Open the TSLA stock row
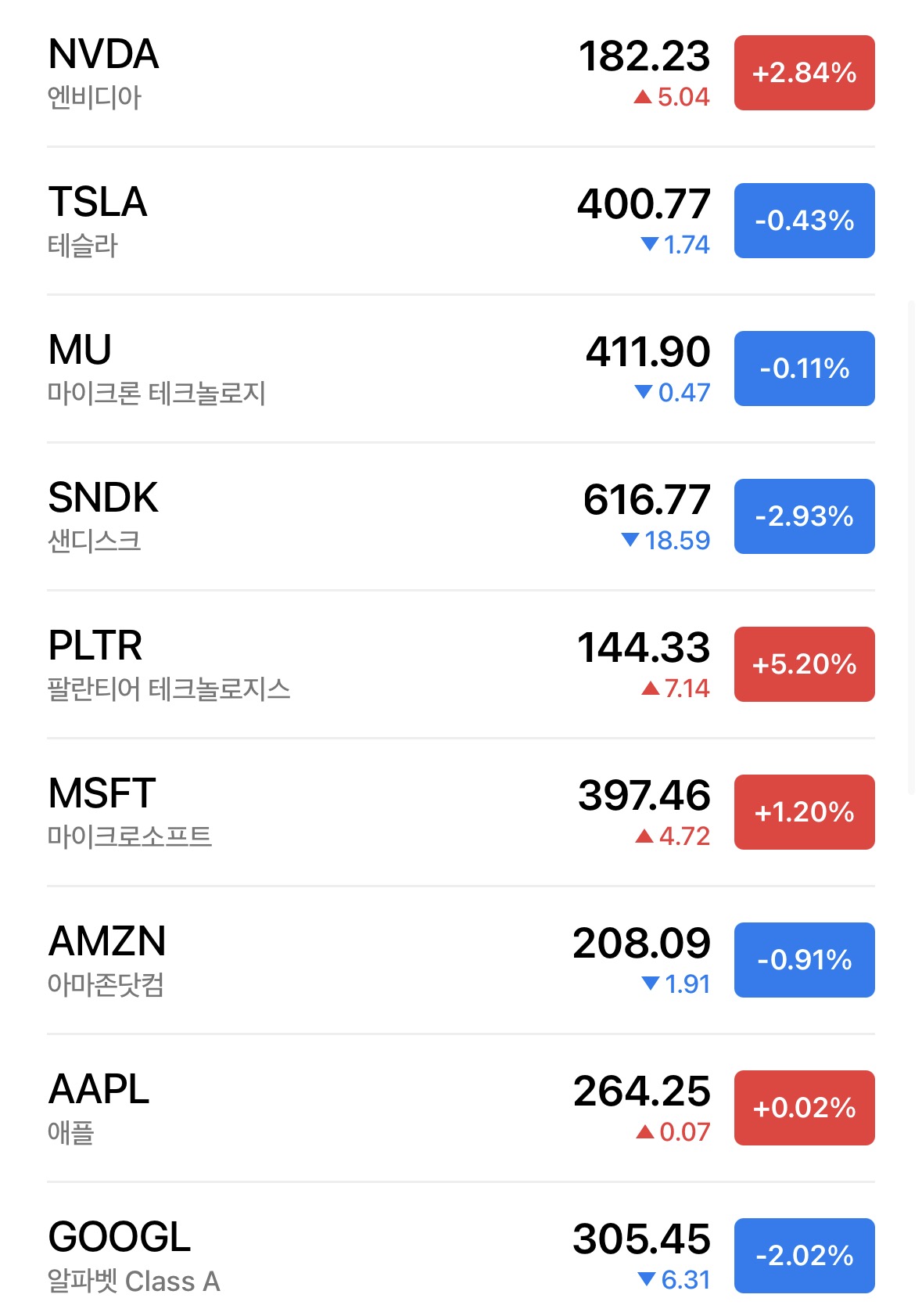 [x=313, y=221]
